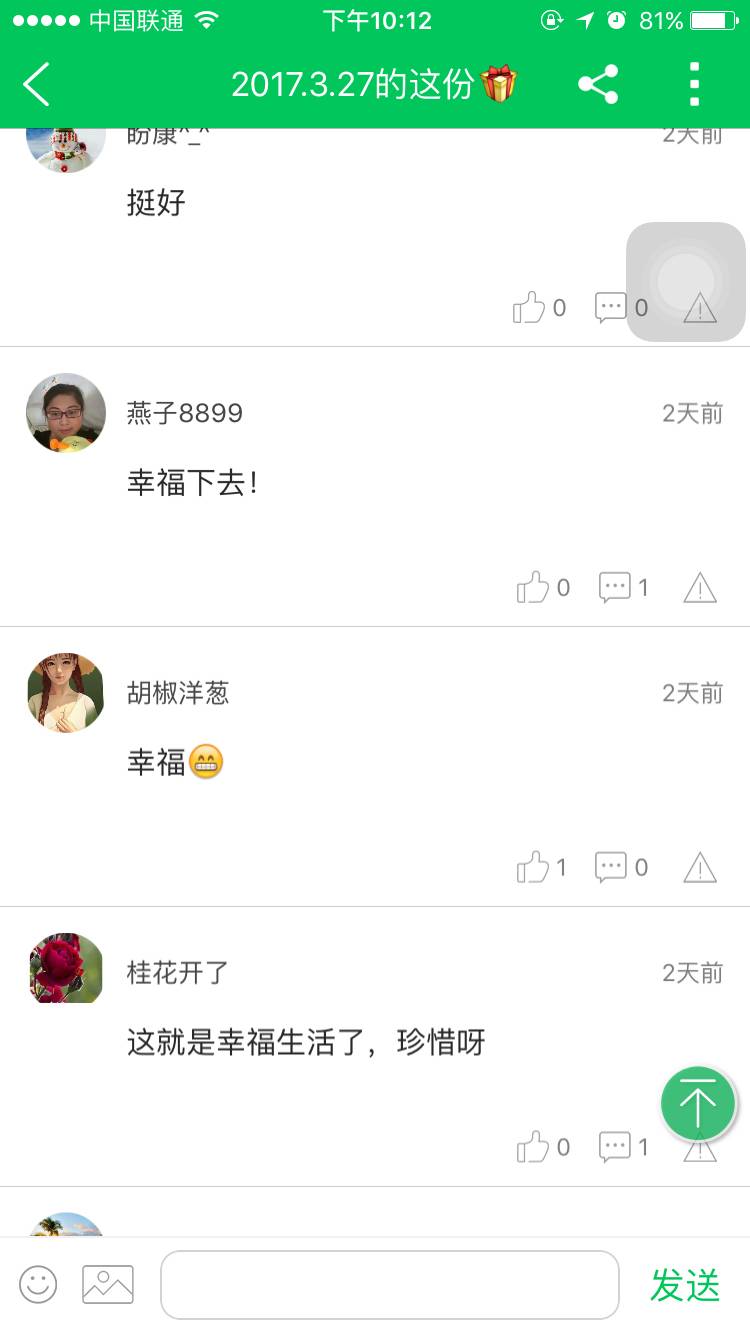Open 燕子8899's profile avatar
The width and height of the screenshot is (750, 1334).
66,413
